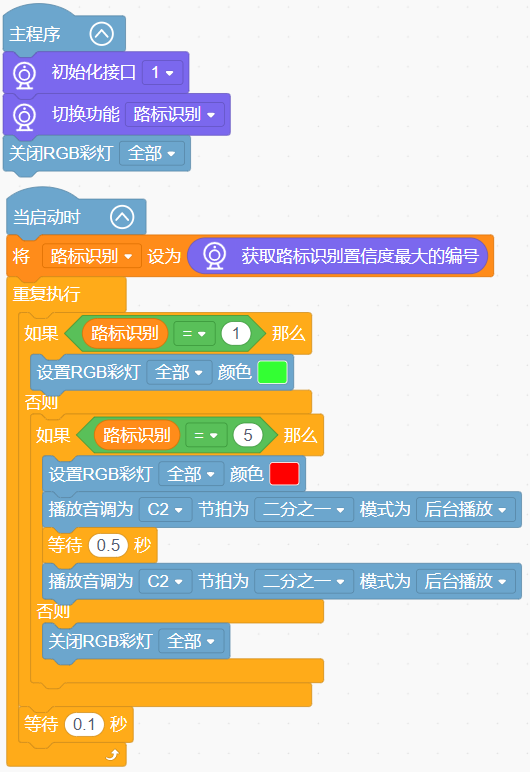This screenshot has height=772, width=530.
Task: Edit the comparison value 1
Action: 235,333
